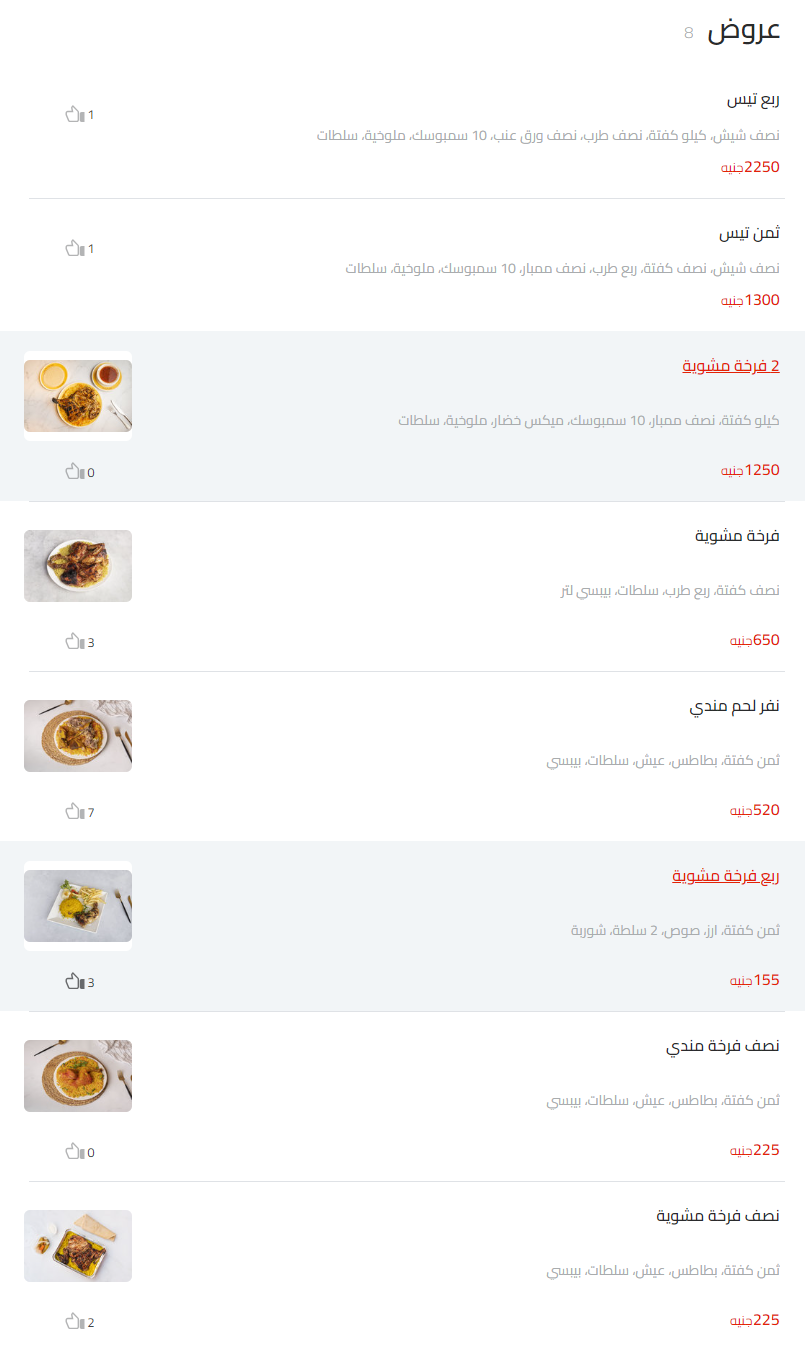Click the عروض section heading
Viewport: 805px width, 1348px height.
pos(742,30)
